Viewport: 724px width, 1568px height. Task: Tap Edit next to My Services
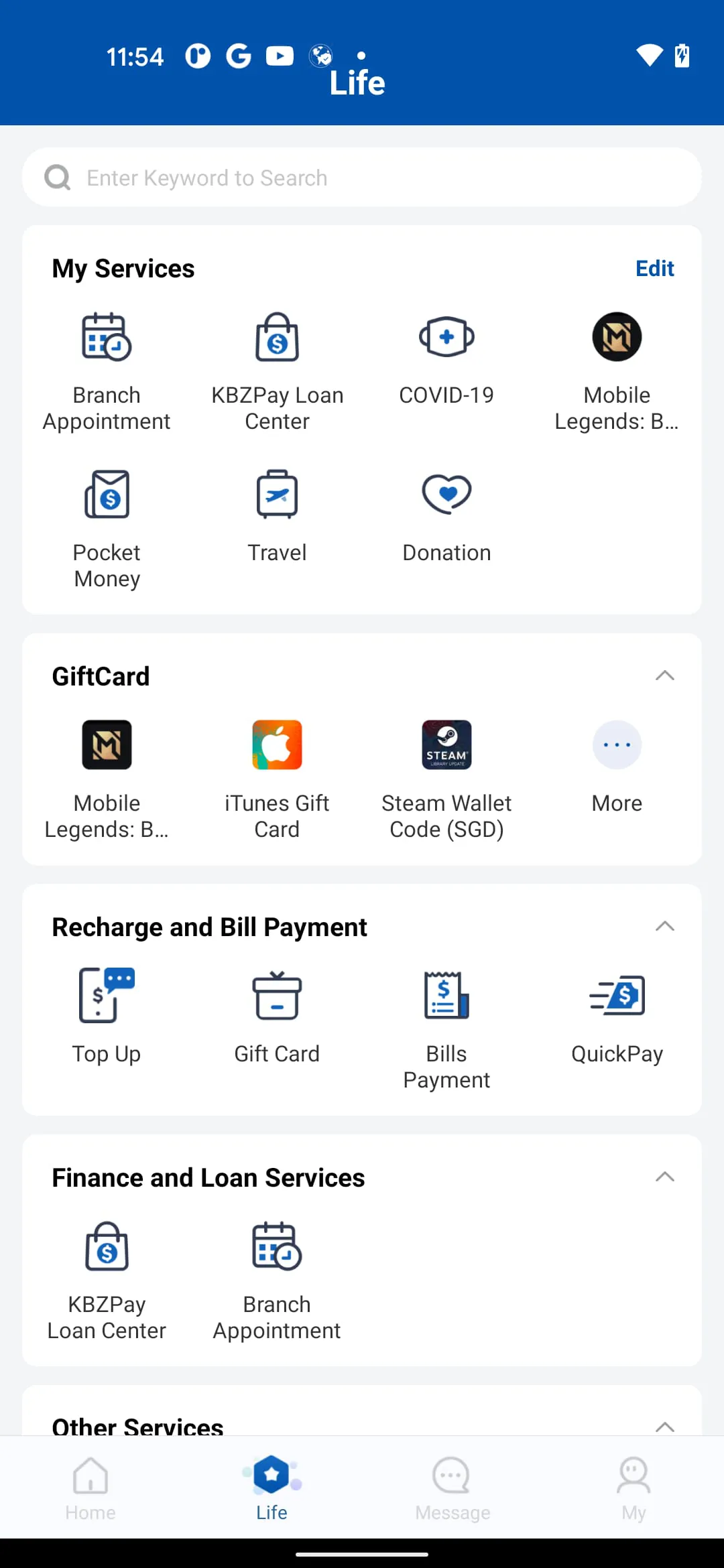[654, 268]
